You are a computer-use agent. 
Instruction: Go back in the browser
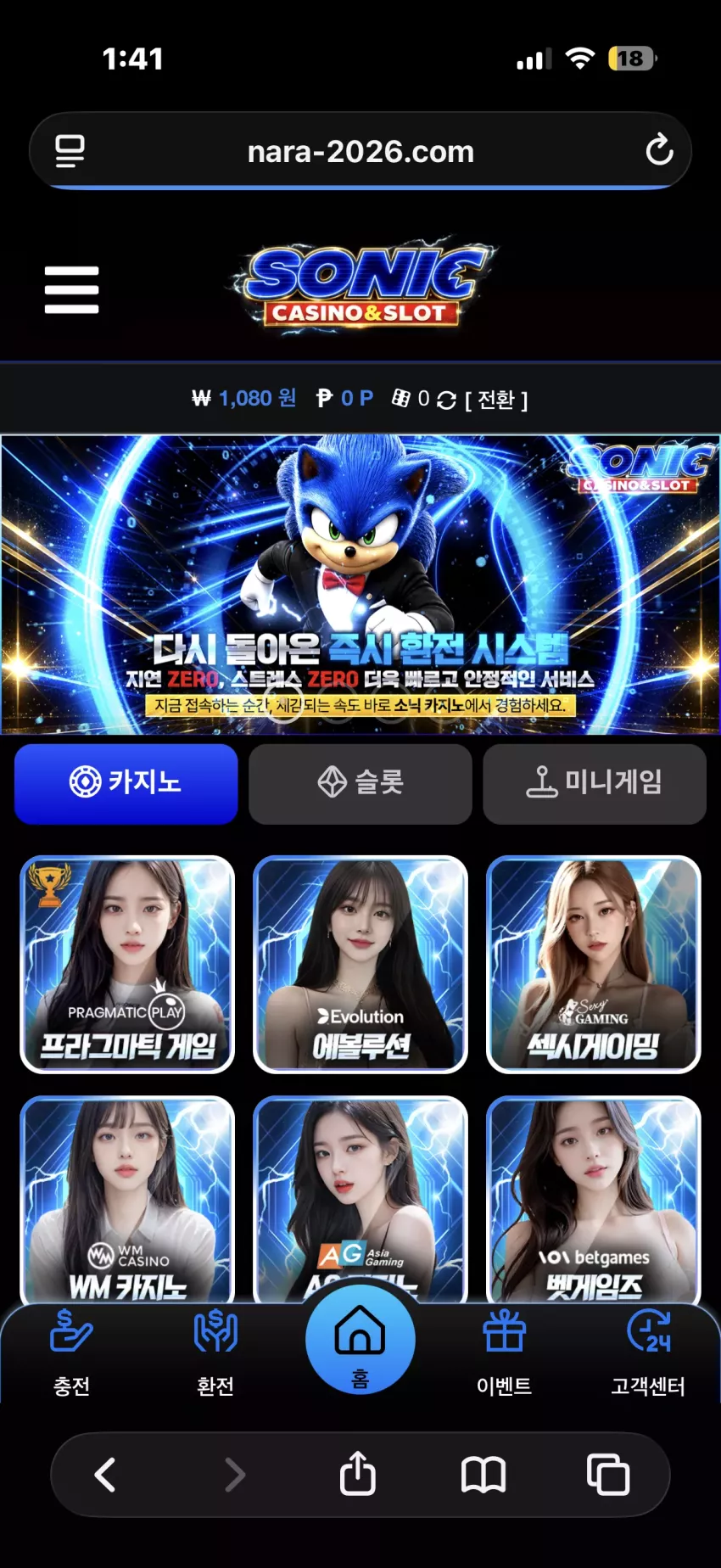tap(105, 1475)
